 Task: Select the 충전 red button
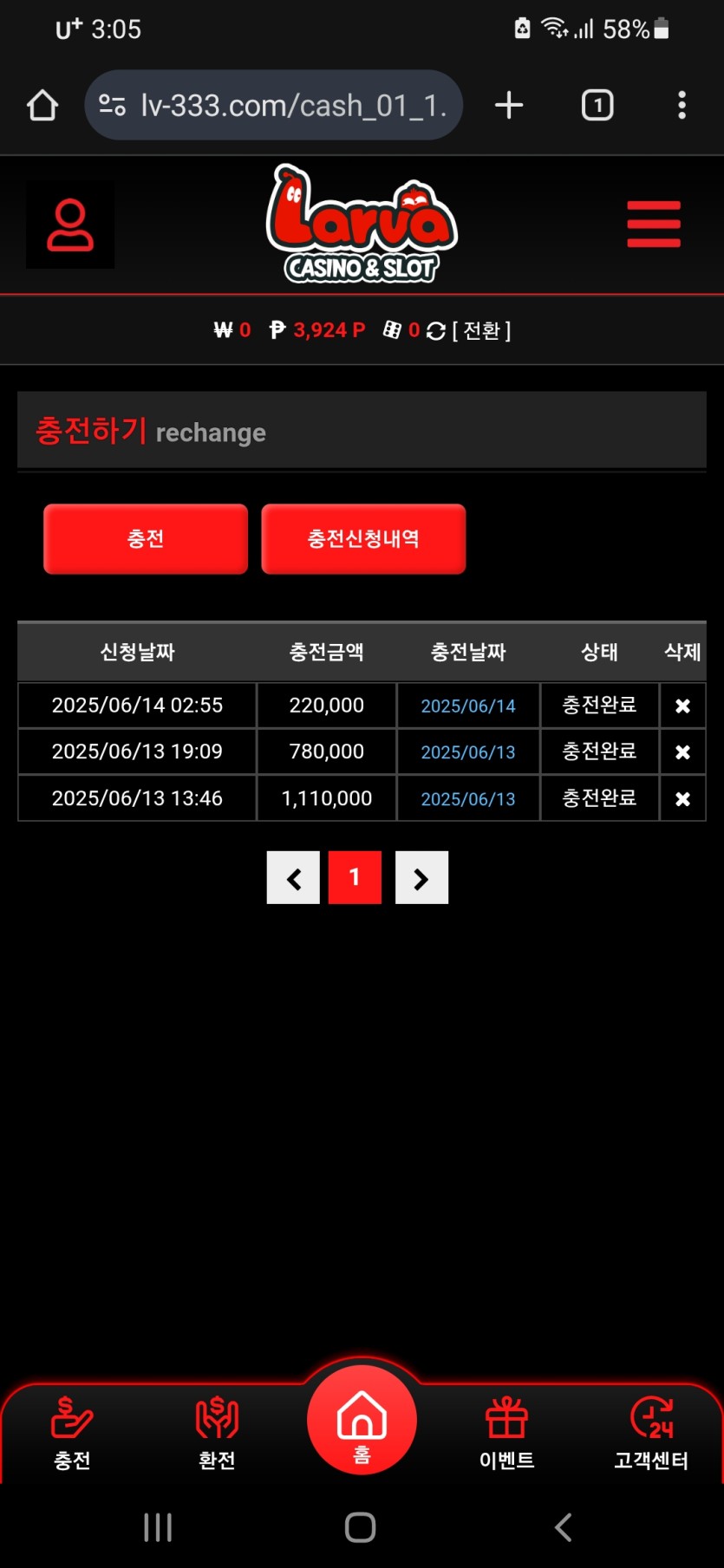146,538
